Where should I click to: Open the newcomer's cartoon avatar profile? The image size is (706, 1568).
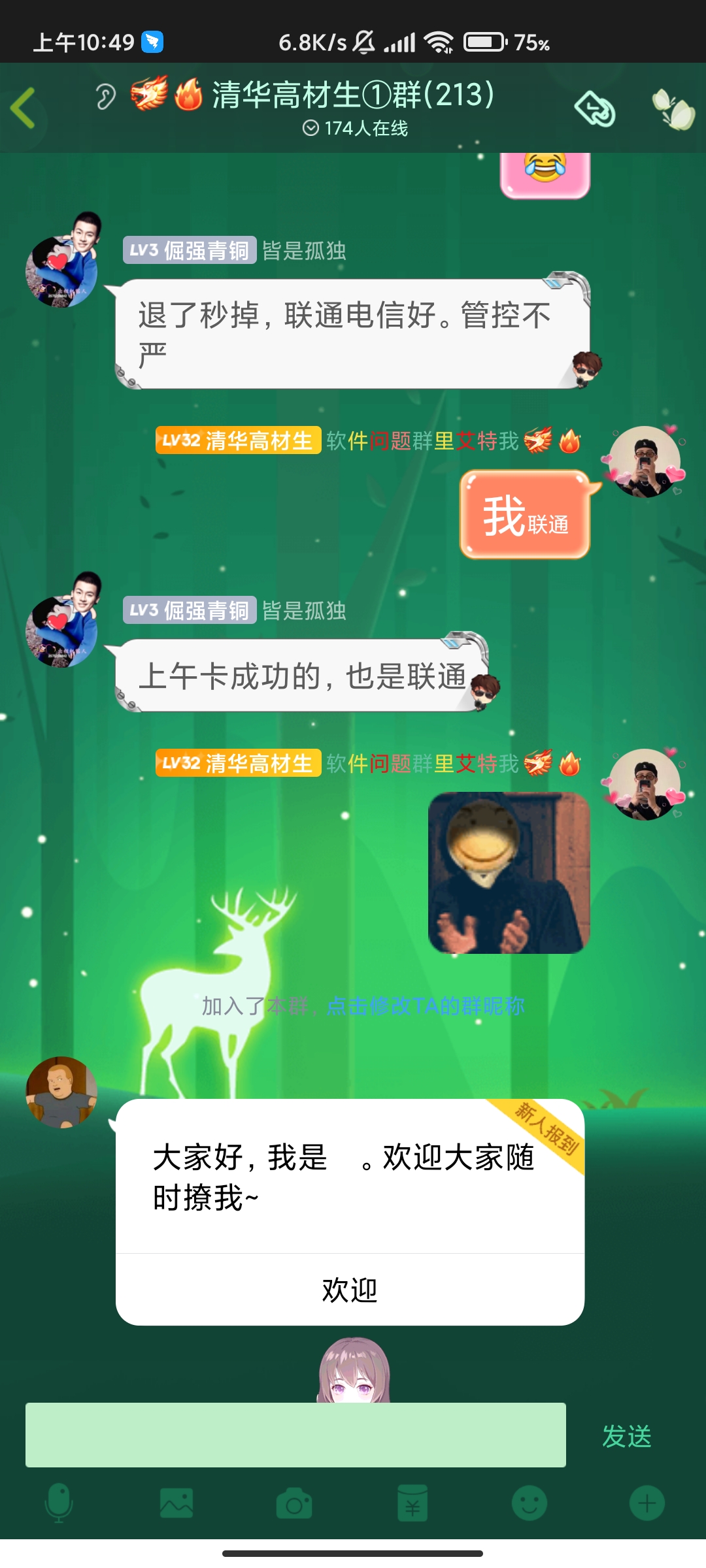click(x=61, y=1092)
